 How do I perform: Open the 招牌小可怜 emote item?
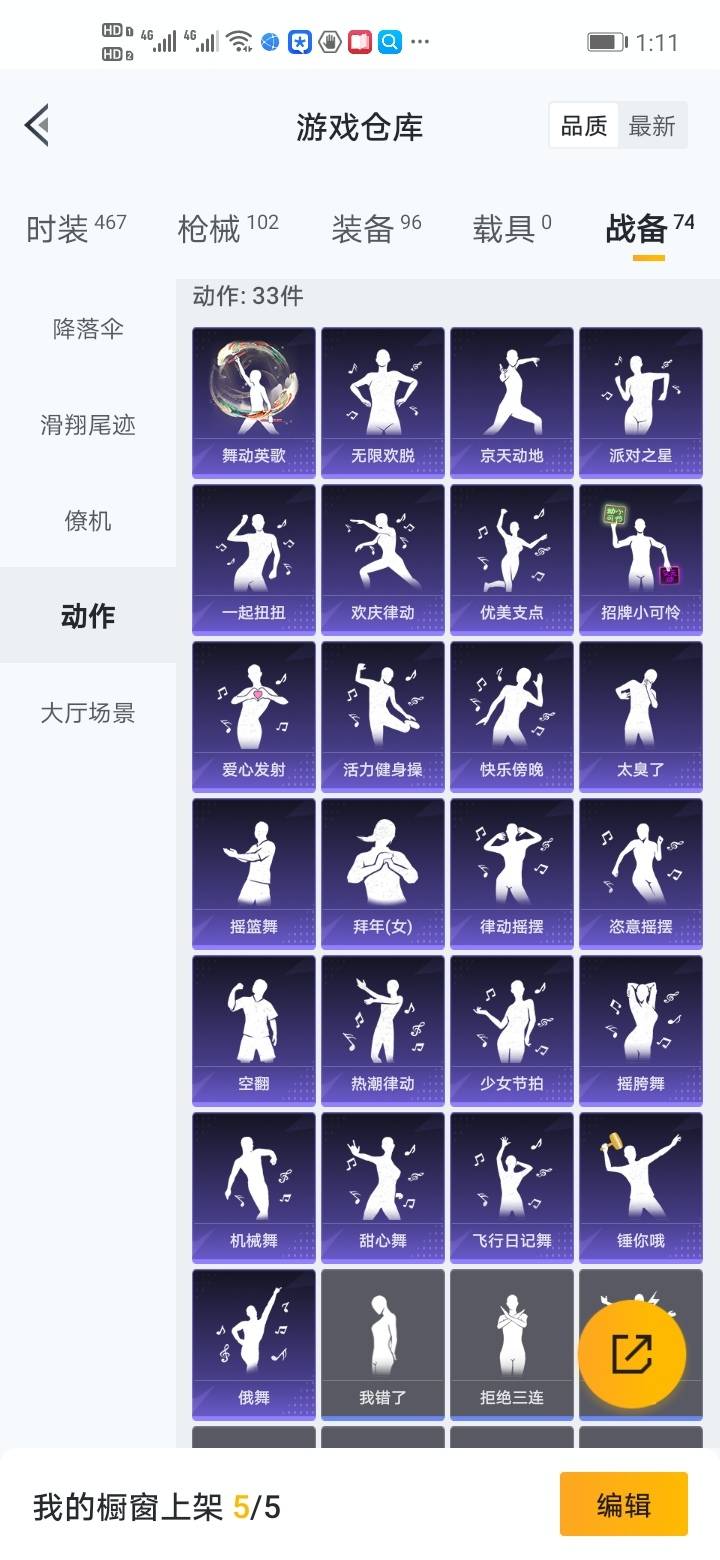pyautogui.click(x=641, y=559)
